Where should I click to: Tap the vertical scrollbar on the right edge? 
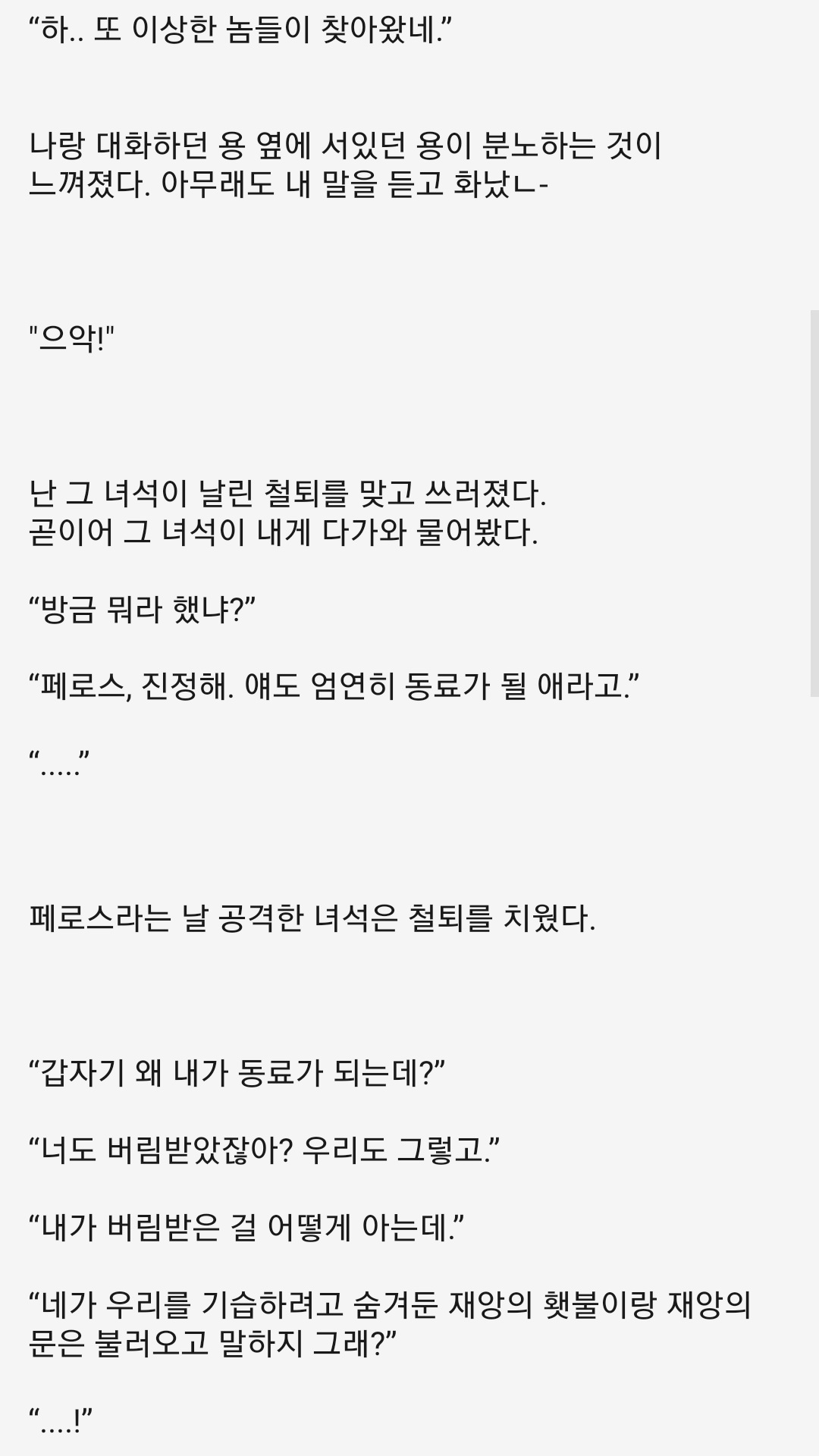coord(814,503)
